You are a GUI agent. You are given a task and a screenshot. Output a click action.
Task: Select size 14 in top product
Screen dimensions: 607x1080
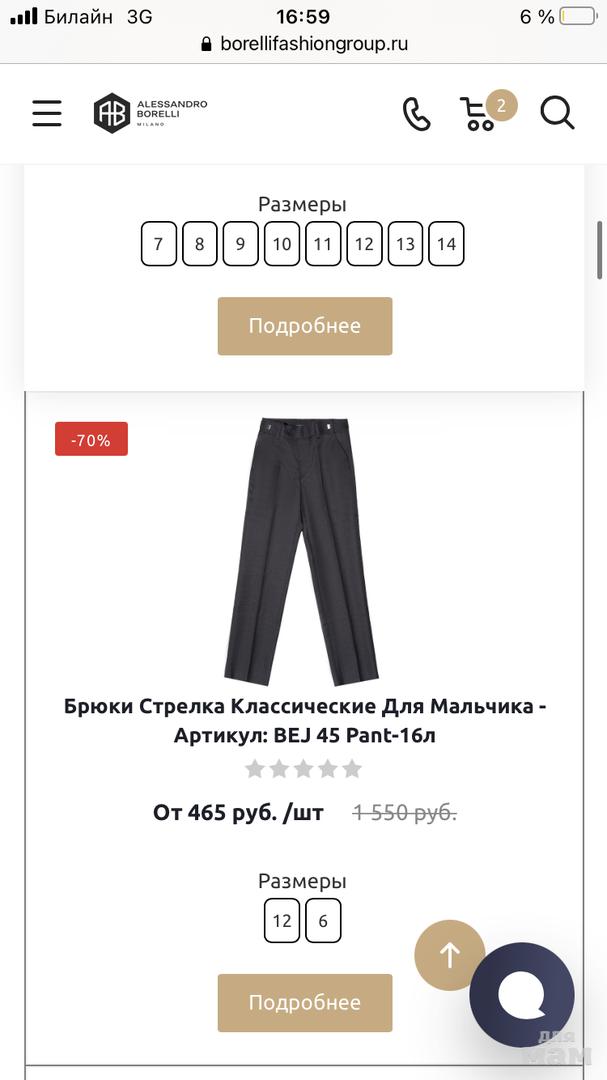[x=446, y=244]
